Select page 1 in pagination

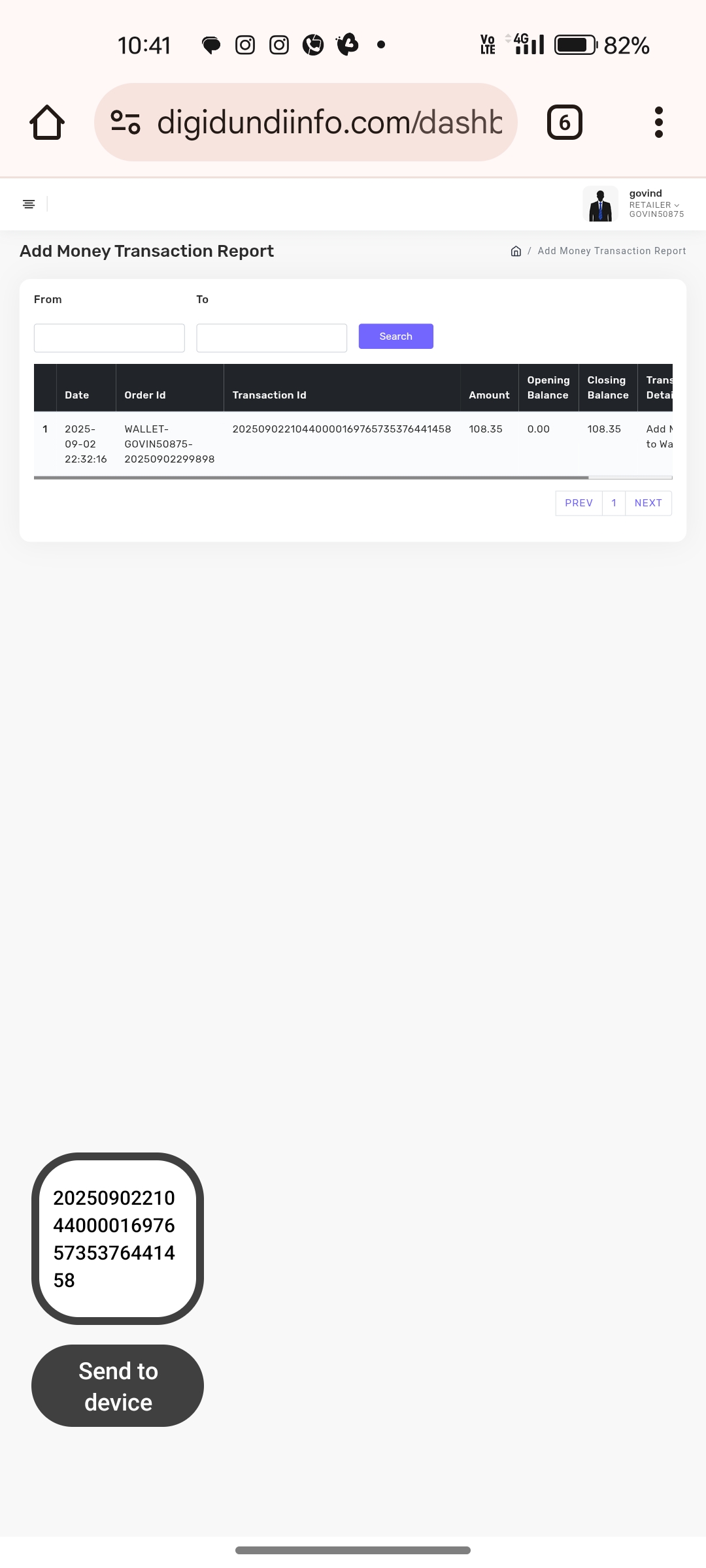click(x=614, y=503)
